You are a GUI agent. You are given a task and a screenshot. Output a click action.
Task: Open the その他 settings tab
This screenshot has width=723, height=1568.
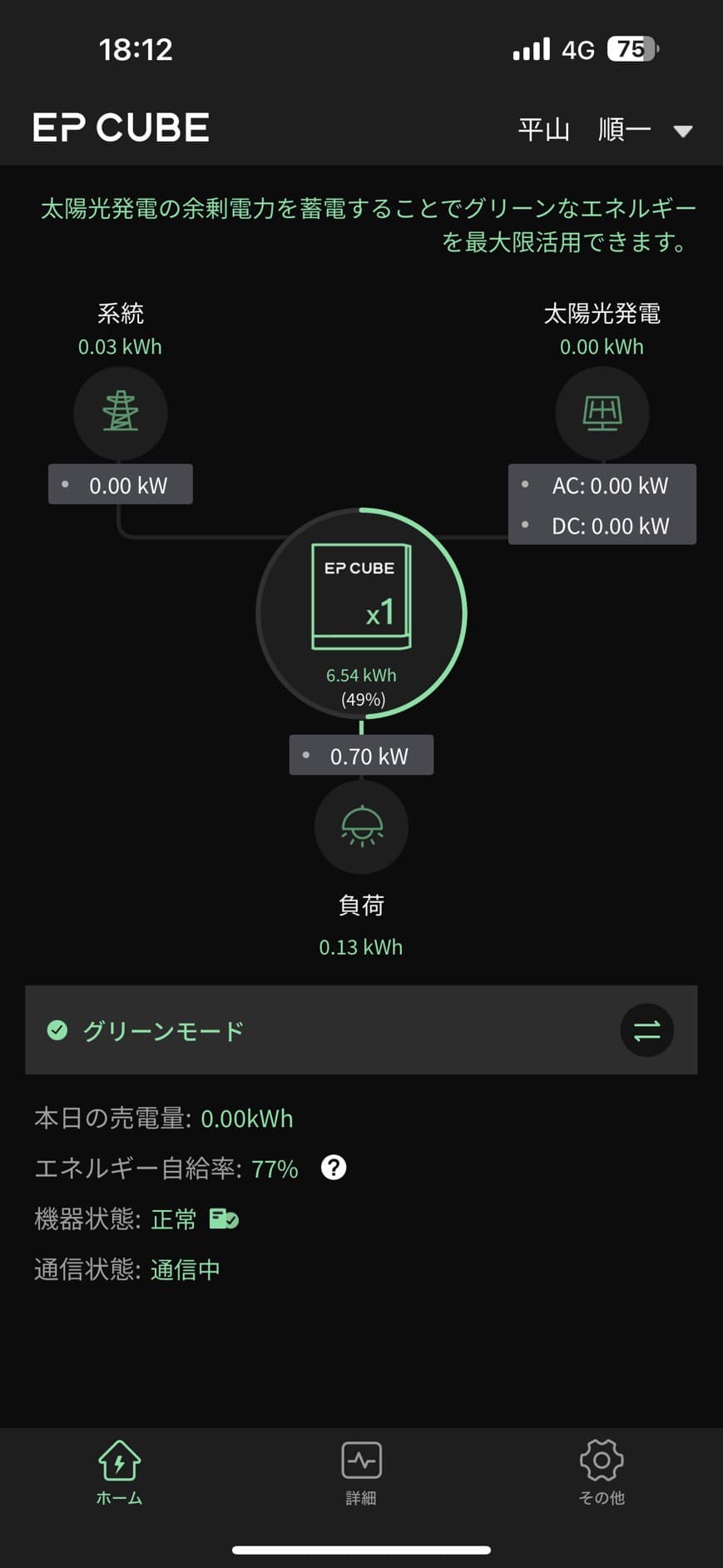(x=602, y=1473)
